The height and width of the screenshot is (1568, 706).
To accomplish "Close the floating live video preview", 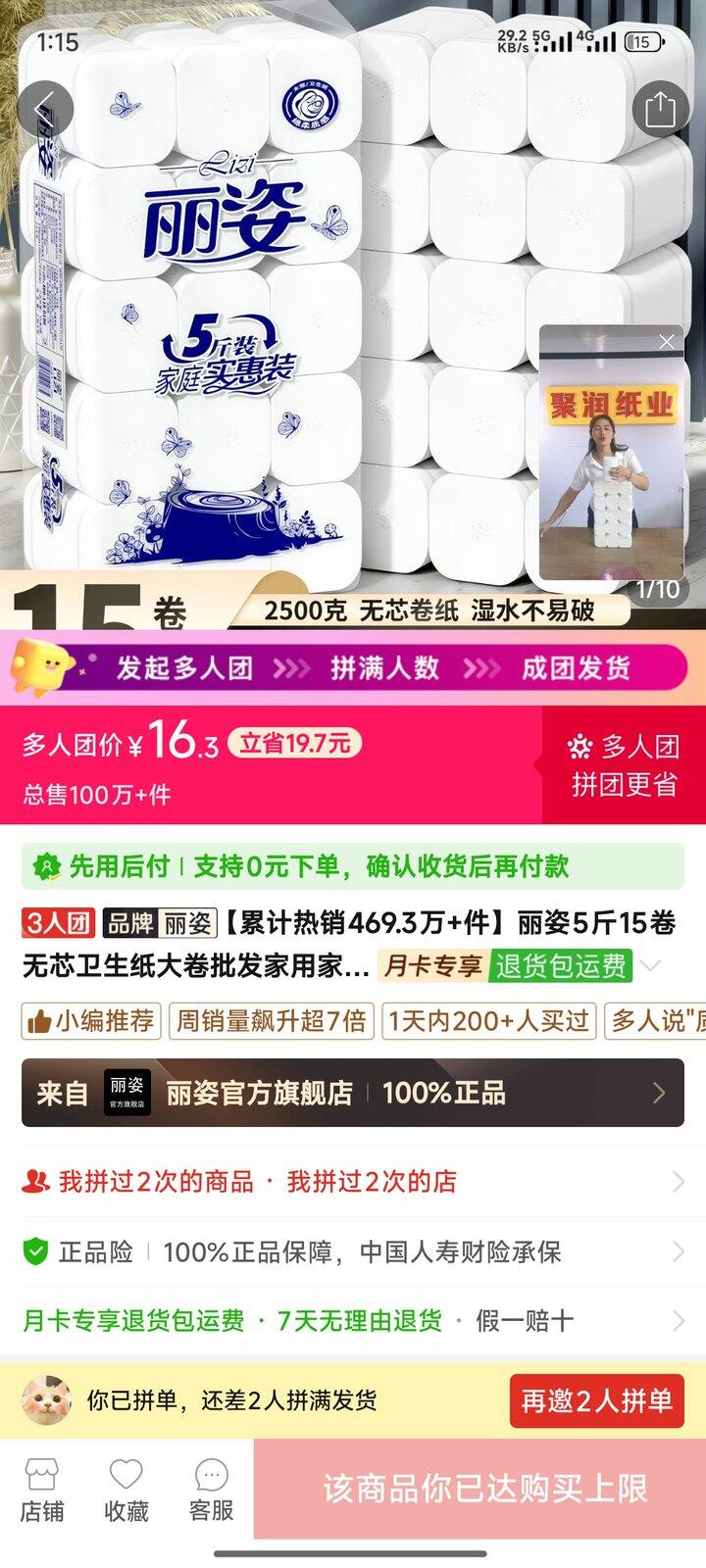I will pos(667,342).
